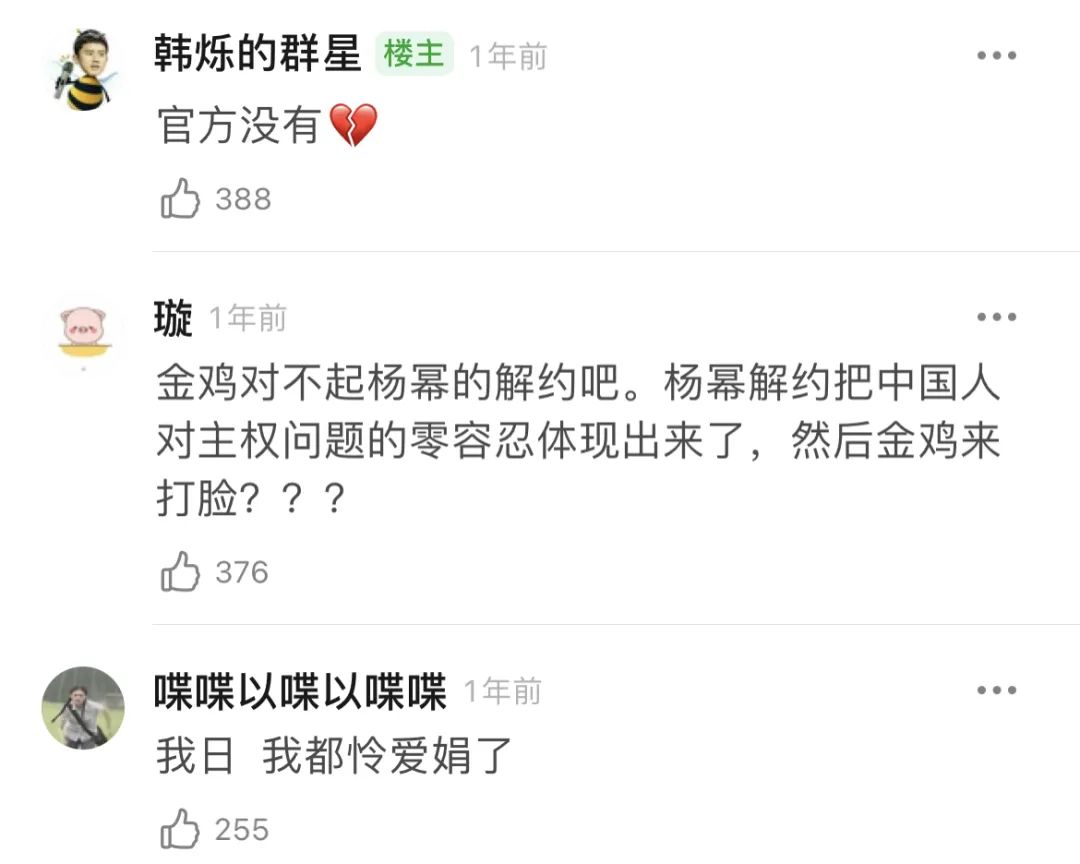Screen dimensions: 1080x864
Task: Open the more options menu on 喋喋以喋以喋喋's comment
Action: pos(996,691)
